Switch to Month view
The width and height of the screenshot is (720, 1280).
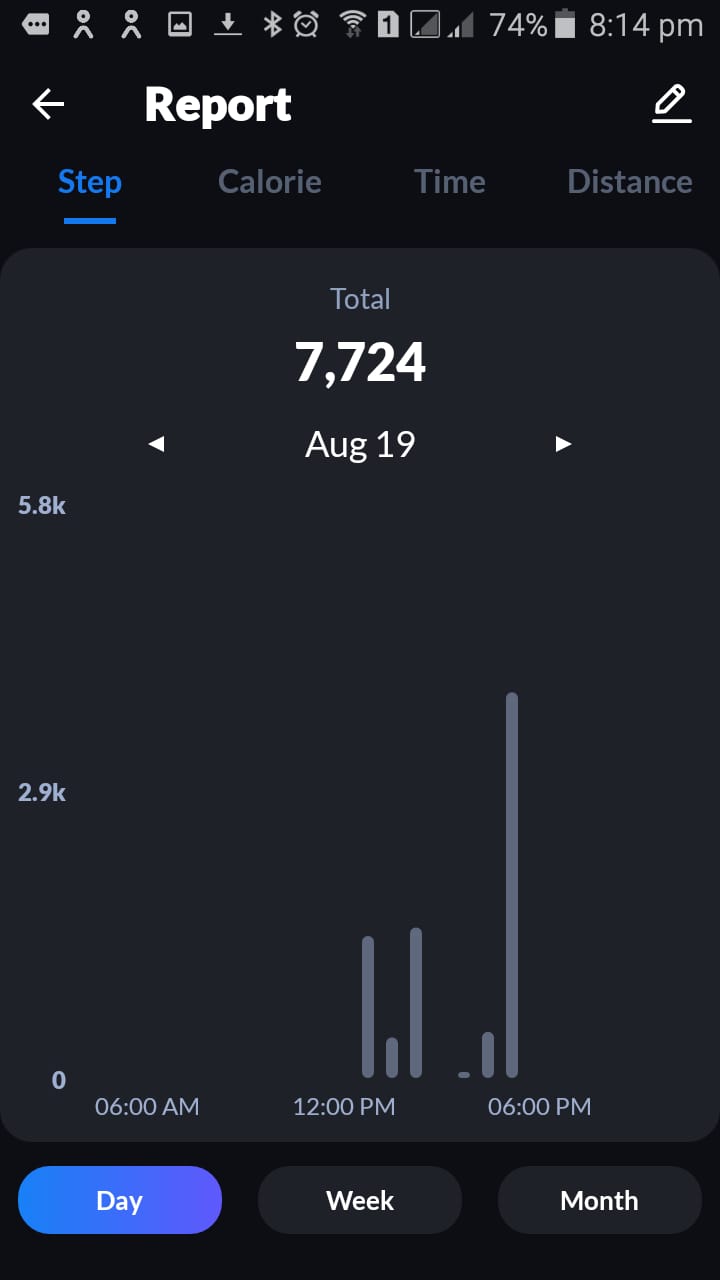pyautogui.click(x=600, y=1200)
